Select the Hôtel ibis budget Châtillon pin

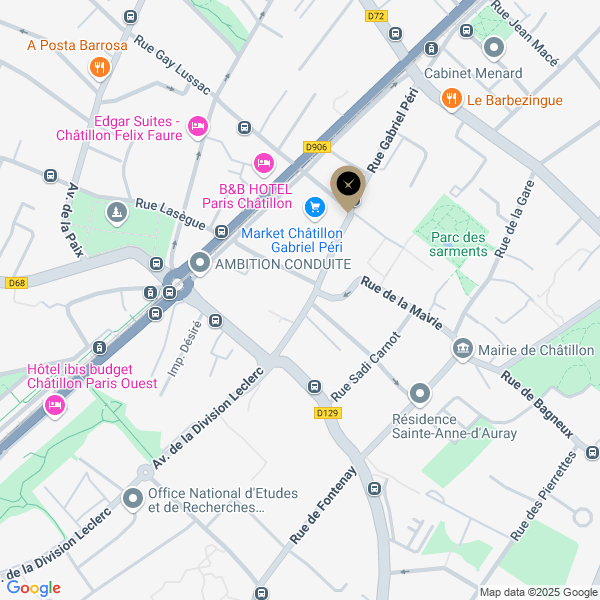[x=55, y=403]
